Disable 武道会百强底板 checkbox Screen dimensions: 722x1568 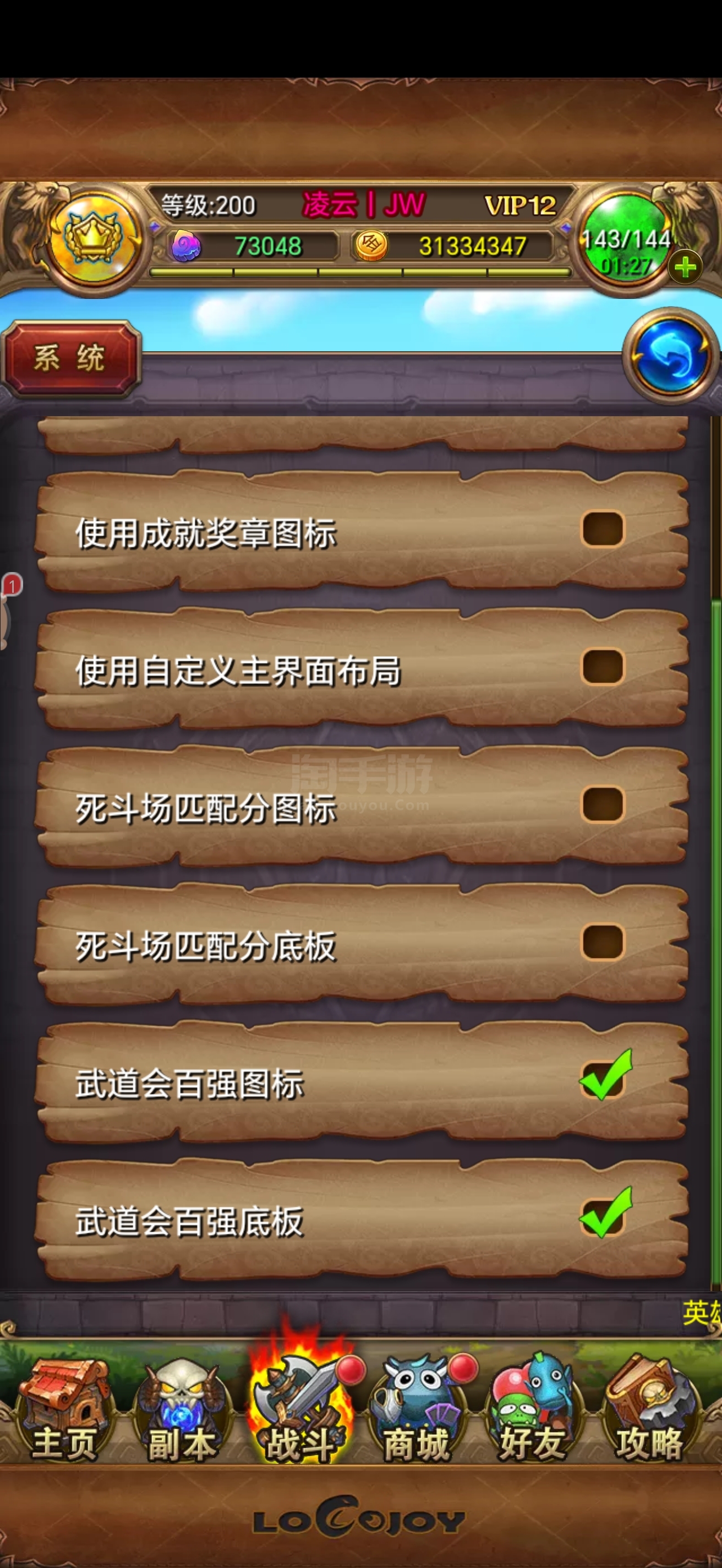605,1214
